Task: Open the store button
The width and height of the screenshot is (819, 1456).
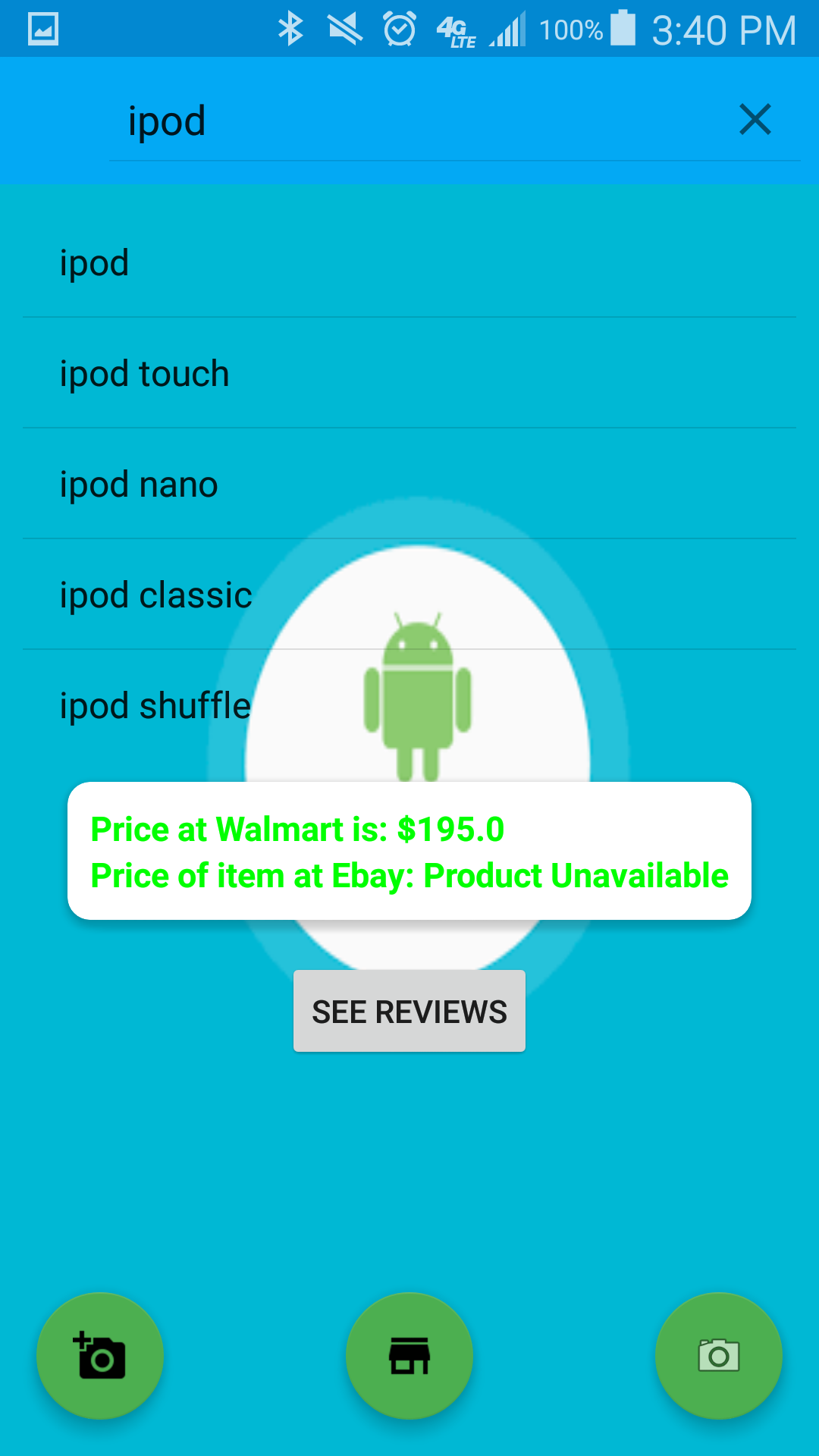Action: [409, 1355]
